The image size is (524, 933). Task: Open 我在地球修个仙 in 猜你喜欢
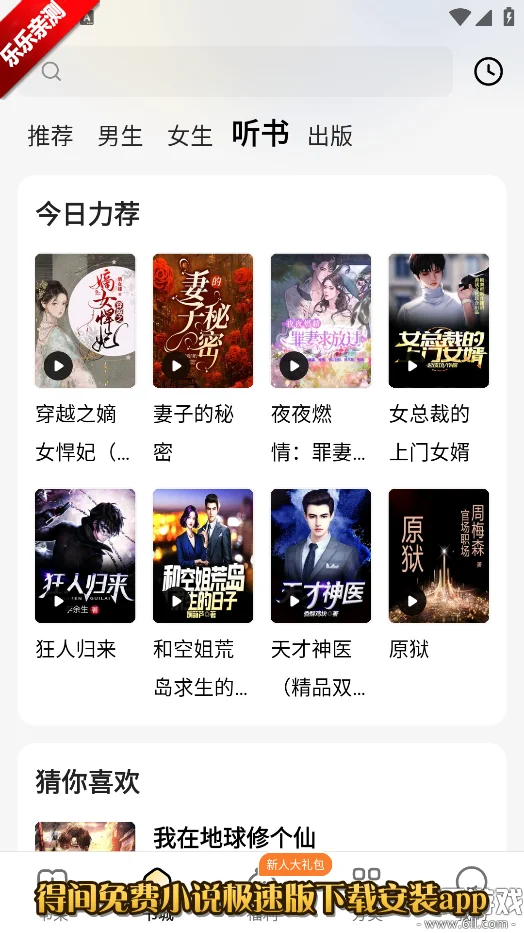point(234,838)
